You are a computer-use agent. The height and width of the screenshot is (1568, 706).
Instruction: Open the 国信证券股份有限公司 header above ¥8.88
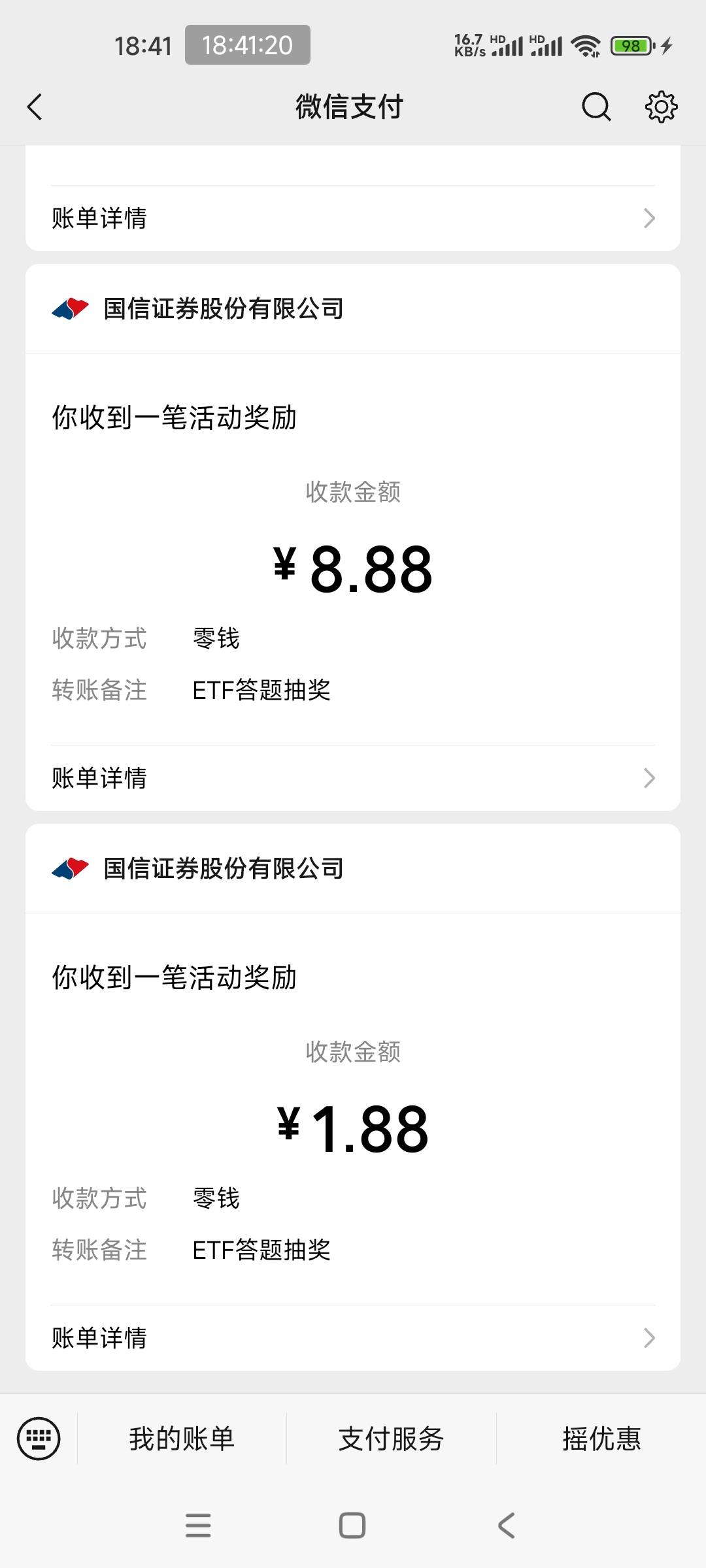tap(353, 308)
